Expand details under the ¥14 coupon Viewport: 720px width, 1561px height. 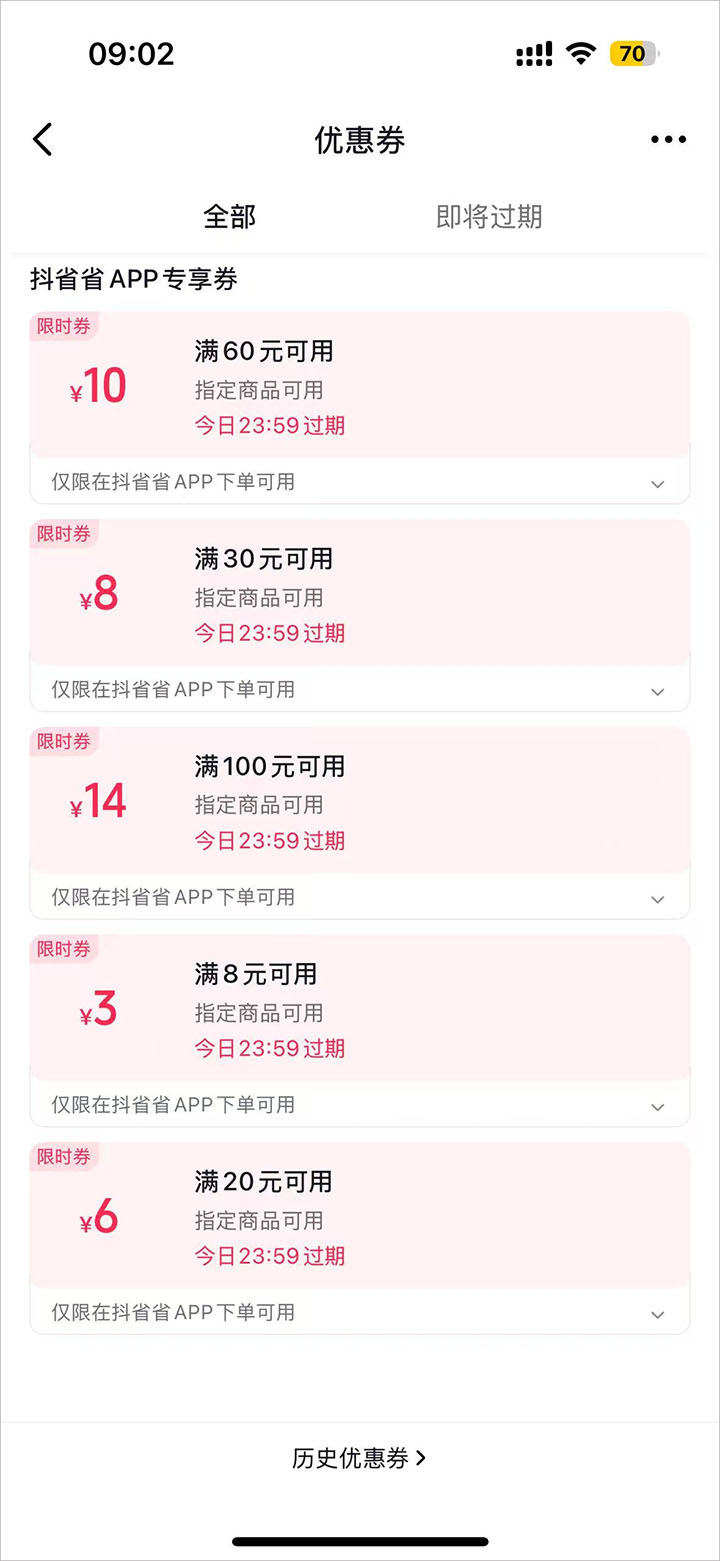coord(657,898)
